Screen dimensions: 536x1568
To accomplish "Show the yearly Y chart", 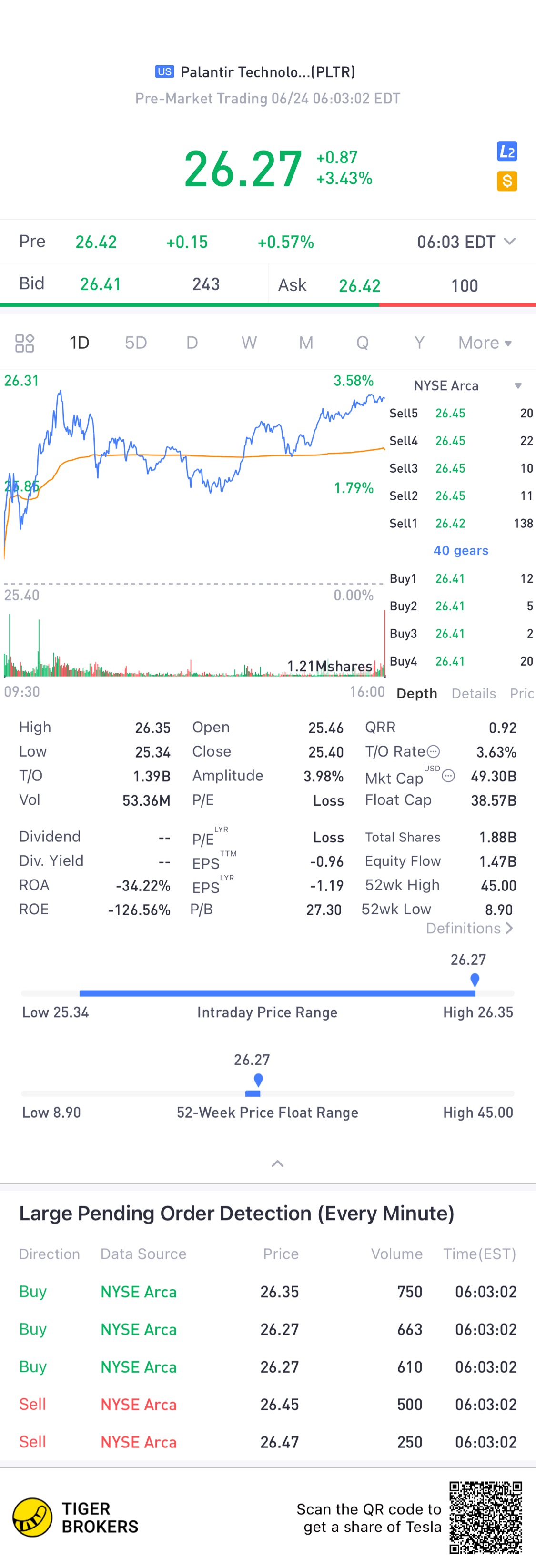I will [x=419, y=343].
